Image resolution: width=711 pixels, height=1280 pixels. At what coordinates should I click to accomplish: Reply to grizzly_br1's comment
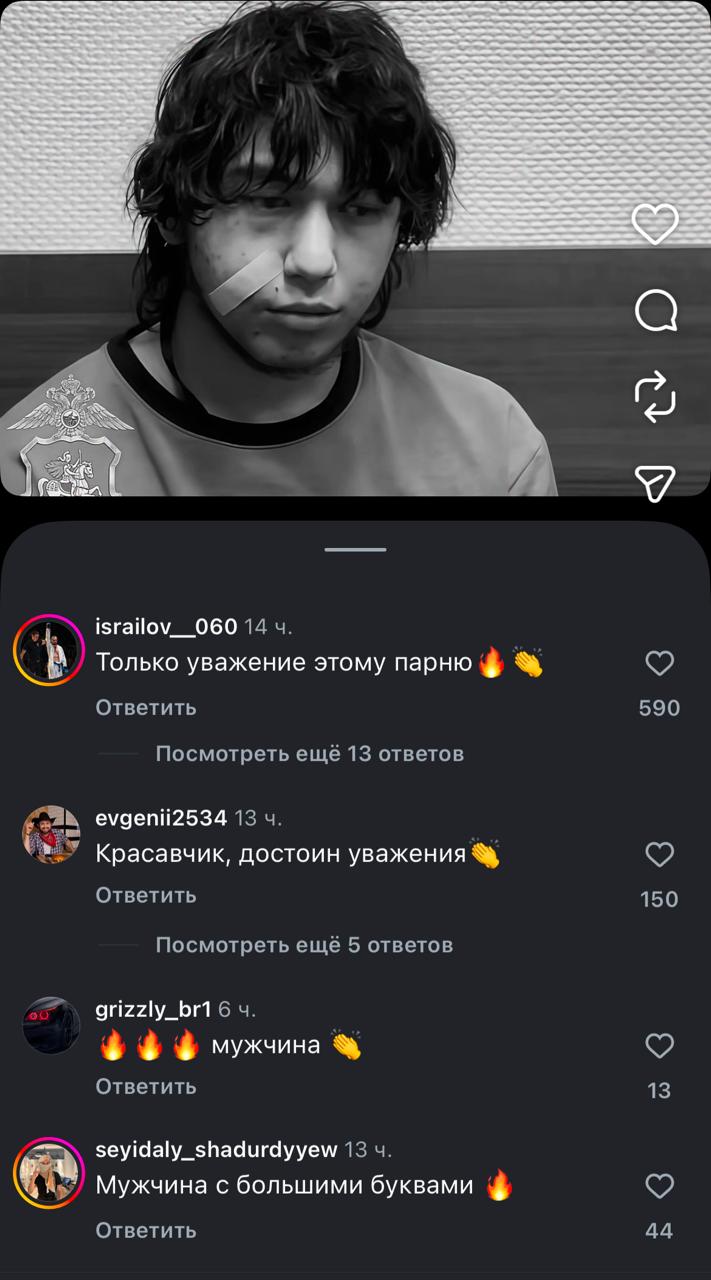coord(146,1086)
